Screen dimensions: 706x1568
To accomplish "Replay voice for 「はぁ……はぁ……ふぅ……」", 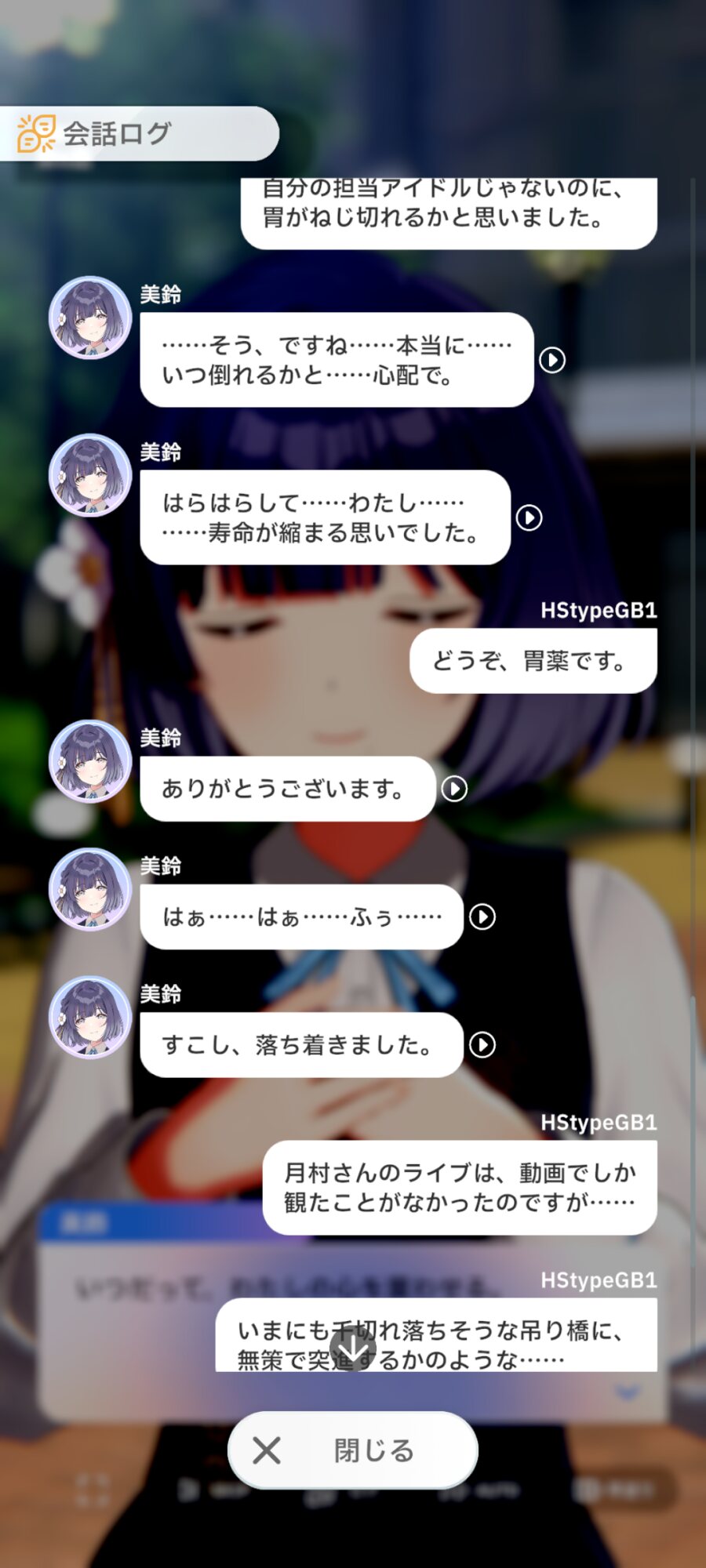I will coord(482,916).
